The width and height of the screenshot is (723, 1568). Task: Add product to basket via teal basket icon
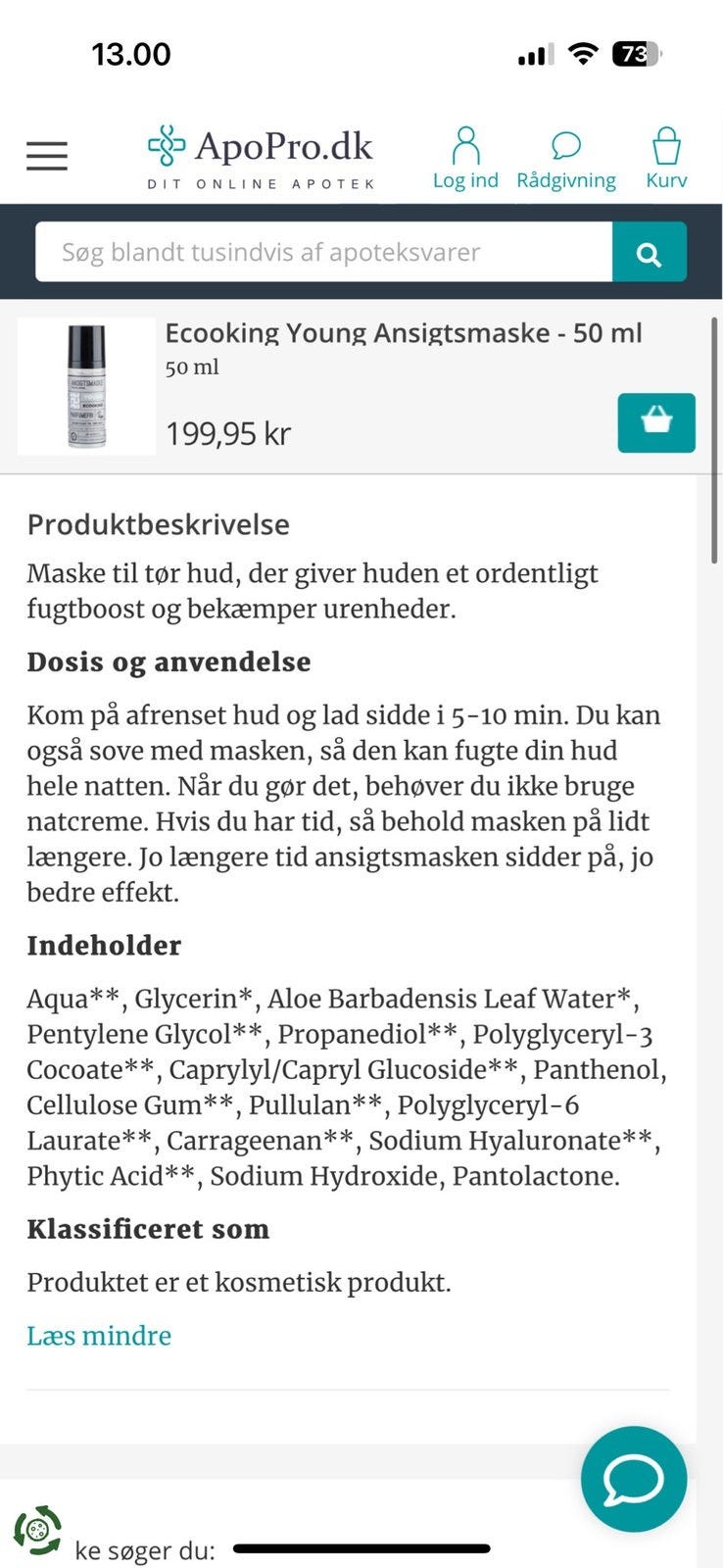click(656, 422)
